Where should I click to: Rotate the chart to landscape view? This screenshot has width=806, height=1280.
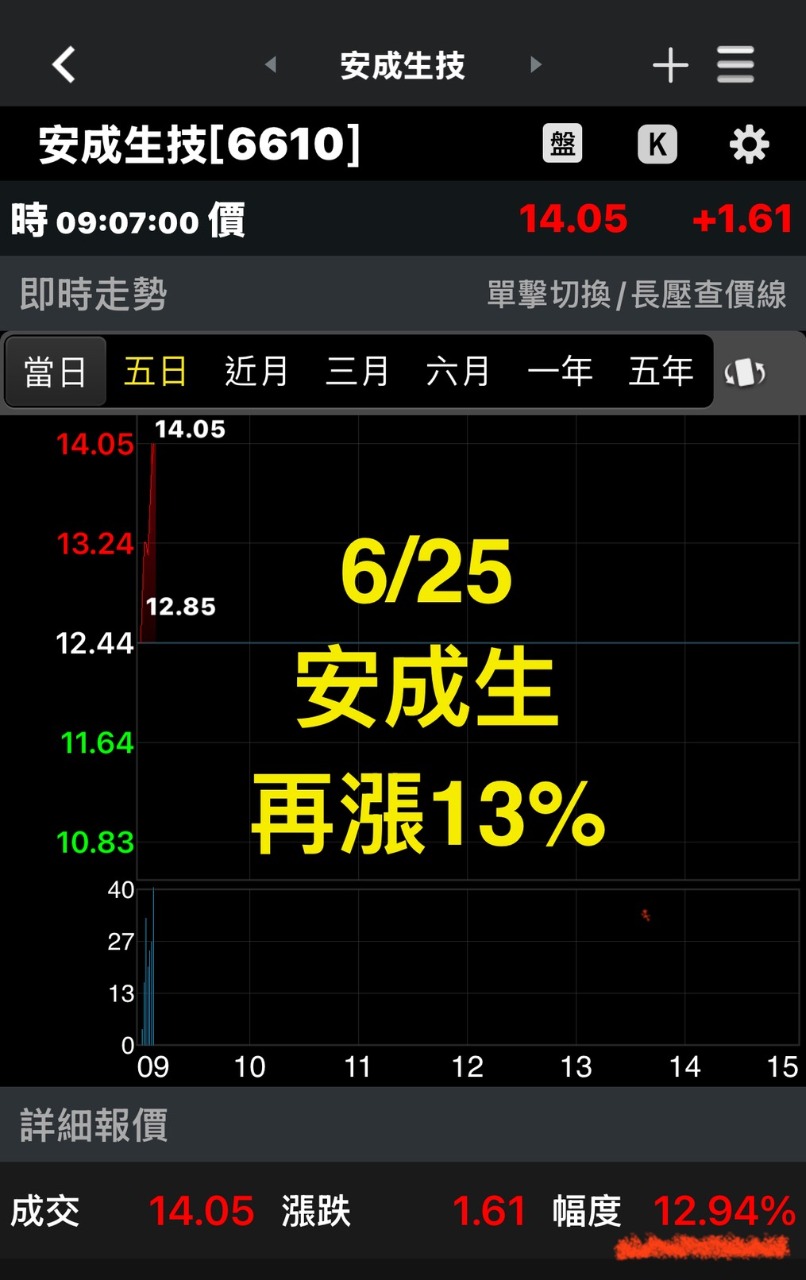745,372
